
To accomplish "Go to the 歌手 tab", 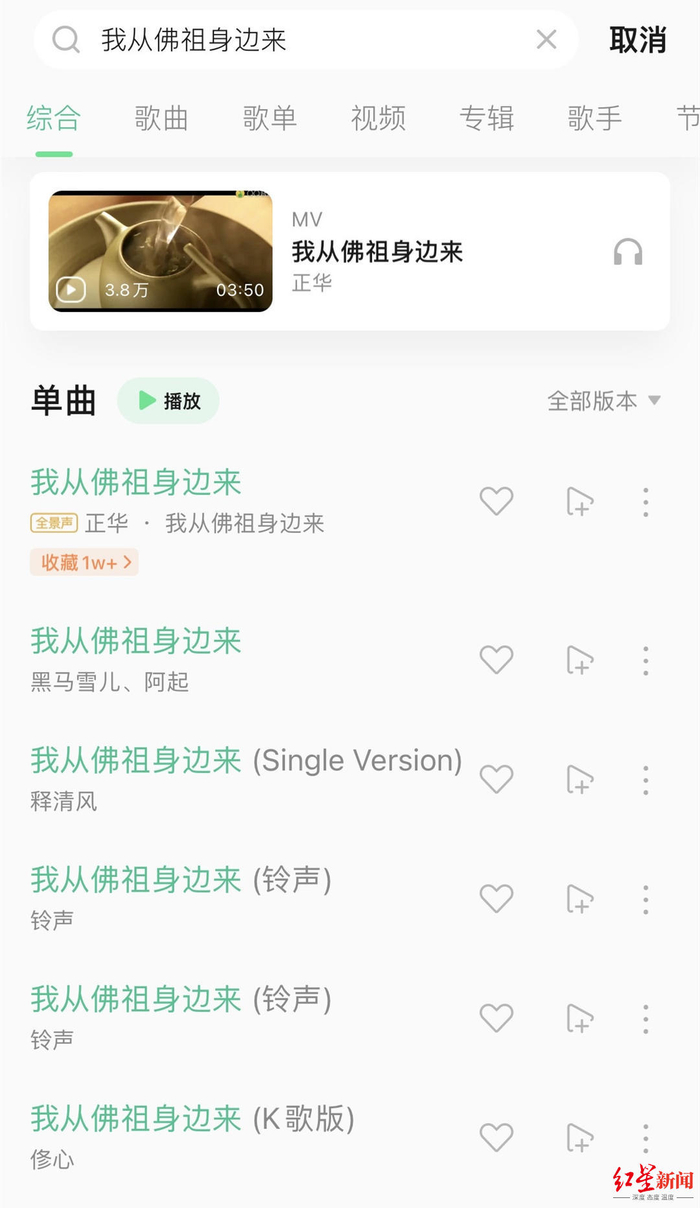I will [x=594, y=119].
